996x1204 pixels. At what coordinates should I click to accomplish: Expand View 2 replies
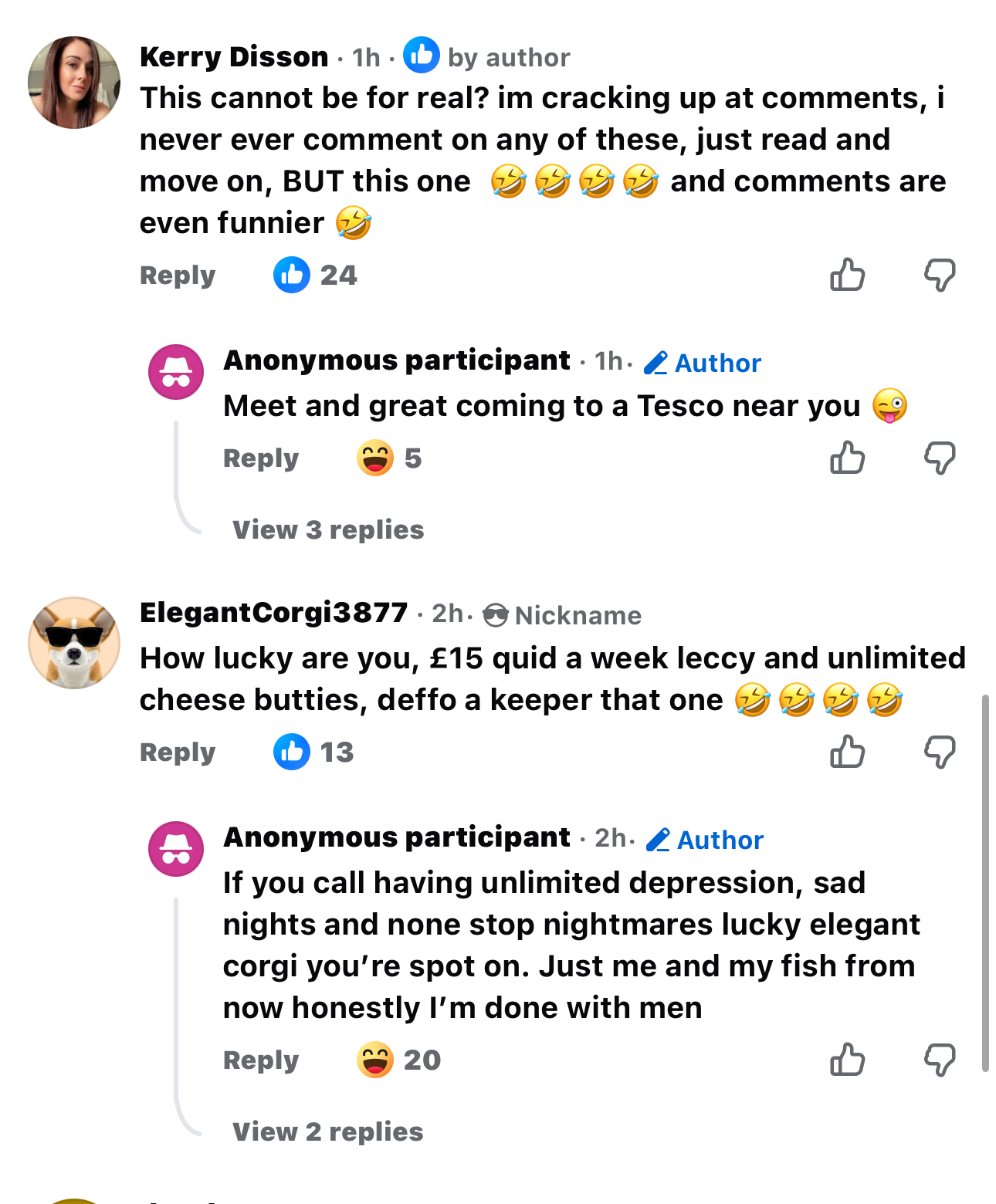328,1132
